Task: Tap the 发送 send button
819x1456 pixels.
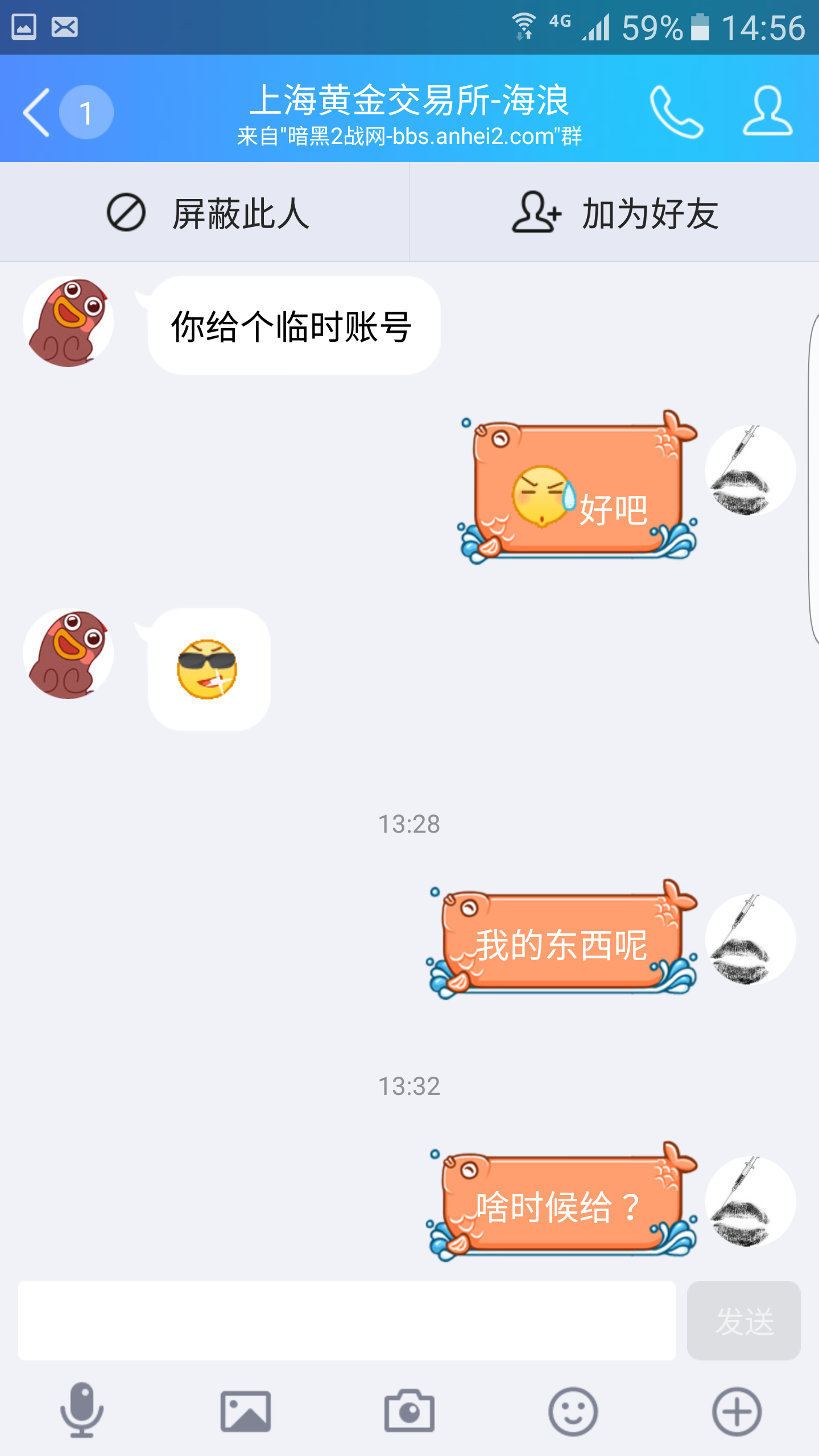Action: point(743,1319)
